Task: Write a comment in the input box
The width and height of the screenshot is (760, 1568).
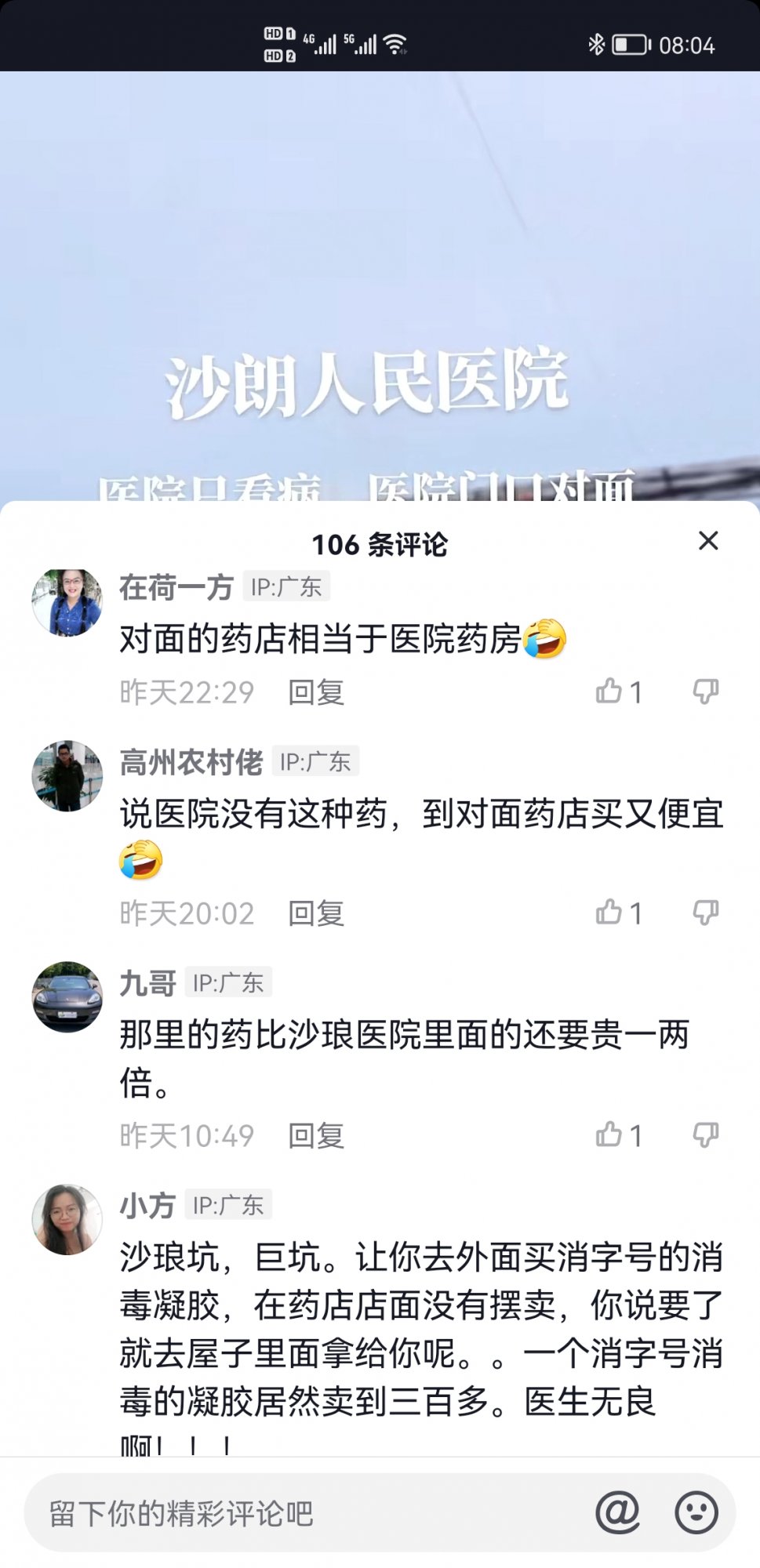Action: pyautogui.click(x=298, y=1513)
